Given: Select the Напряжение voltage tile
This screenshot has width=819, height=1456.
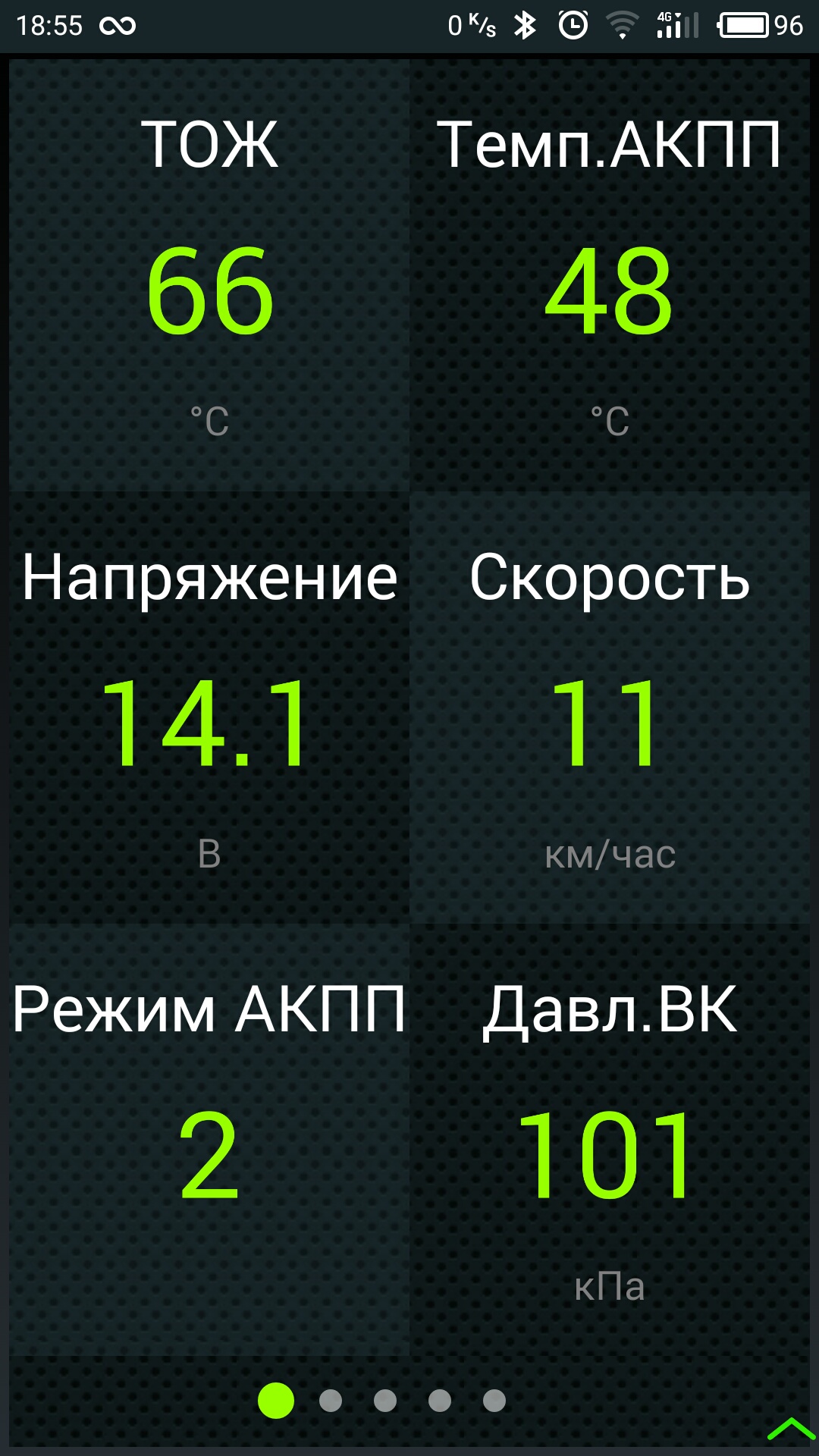Looking at the screenshot, I should tap(209, 709).
